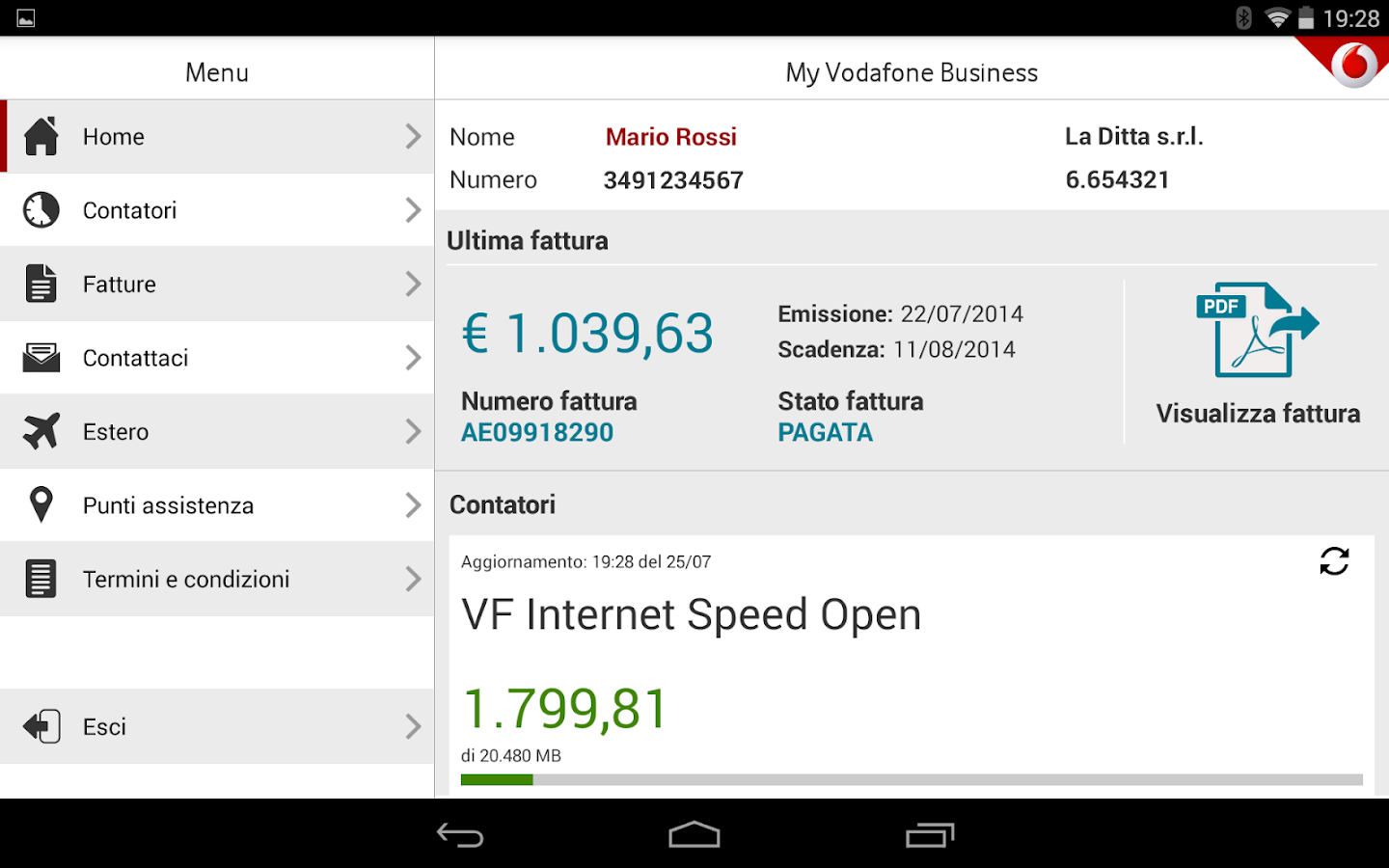Open Punti assistenza

coord(217,505)
